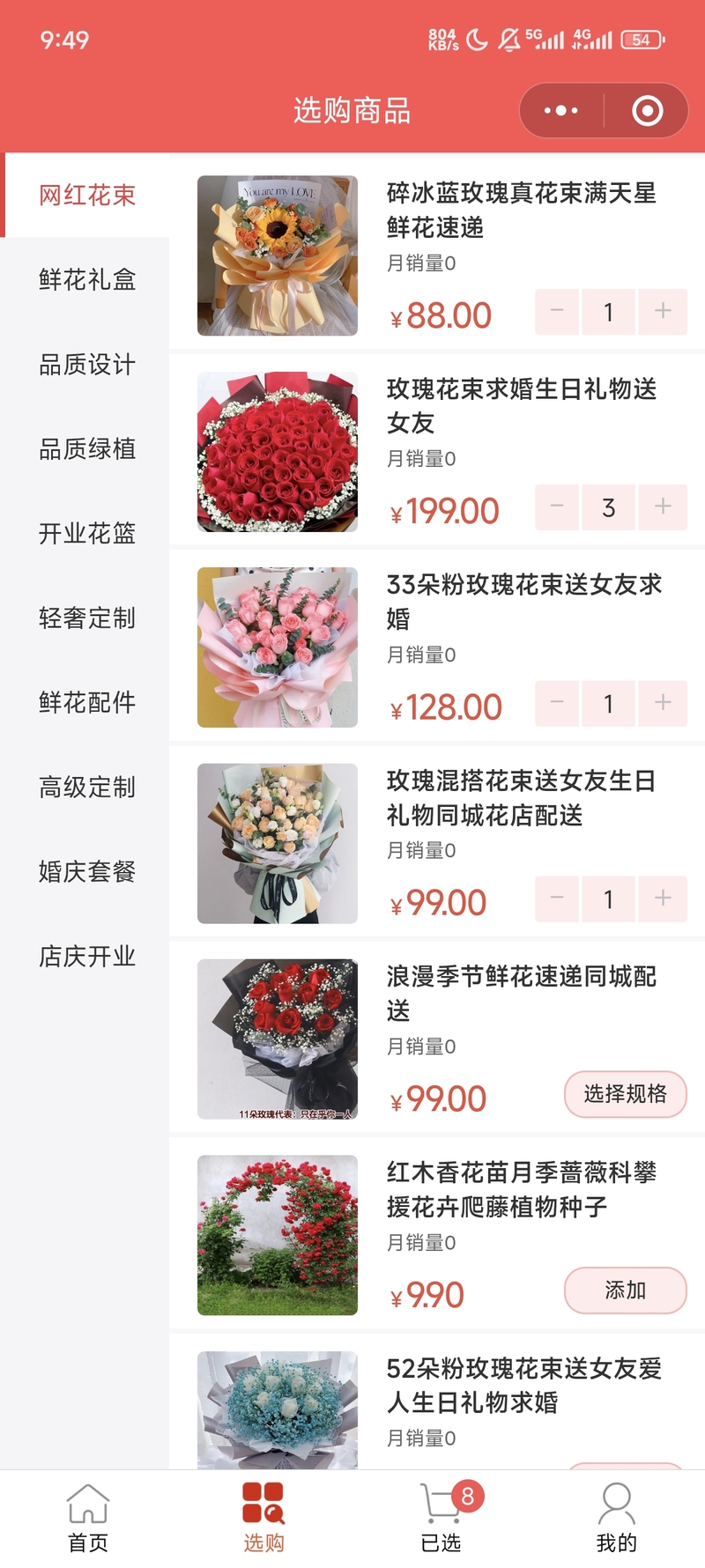Open the 开业花篮 category
Image resolution: width=705 pixels, height=1568 pixels.
[86, 534]
